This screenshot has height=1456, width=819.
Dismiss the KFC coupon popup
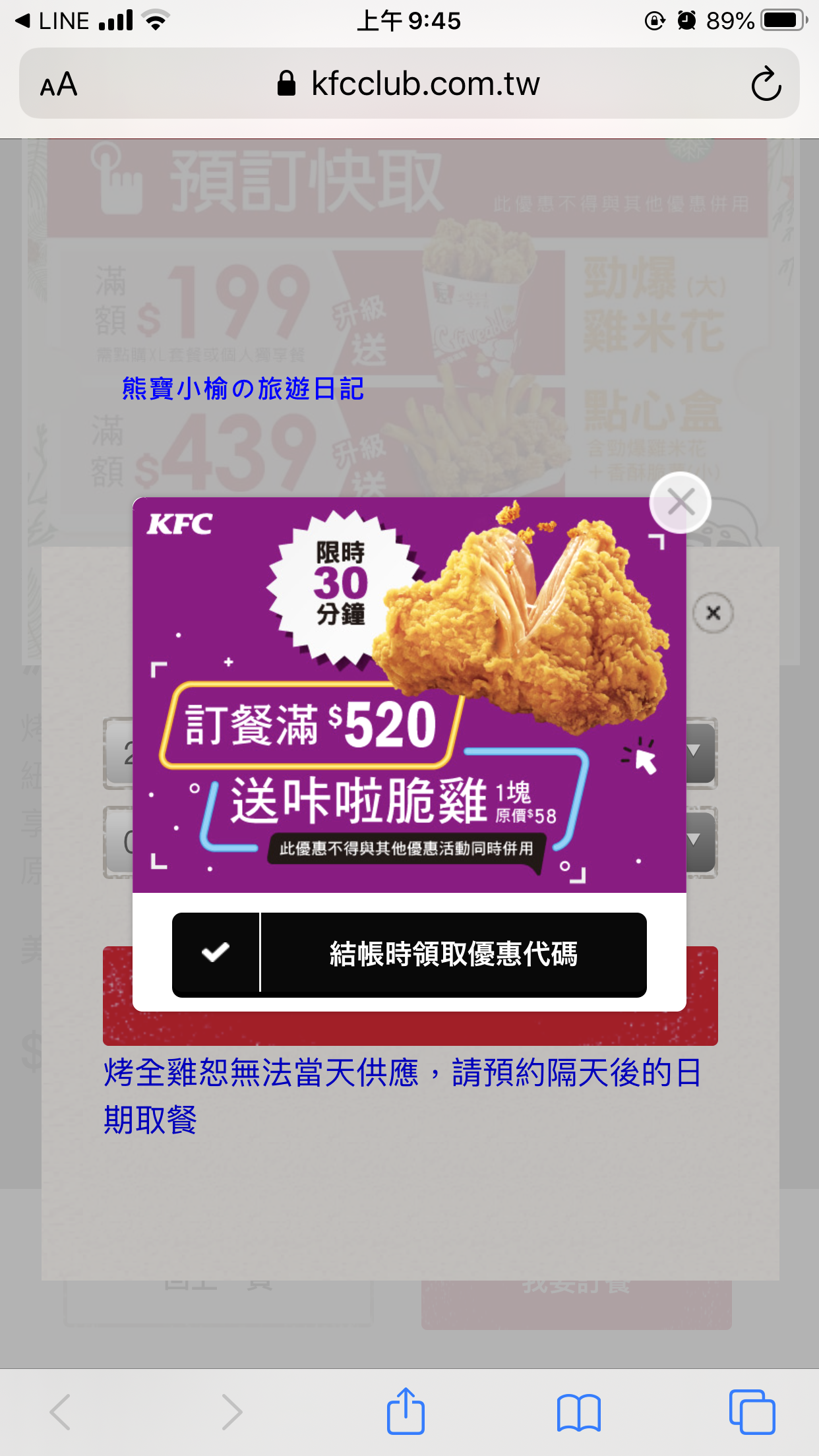(681, 501)
